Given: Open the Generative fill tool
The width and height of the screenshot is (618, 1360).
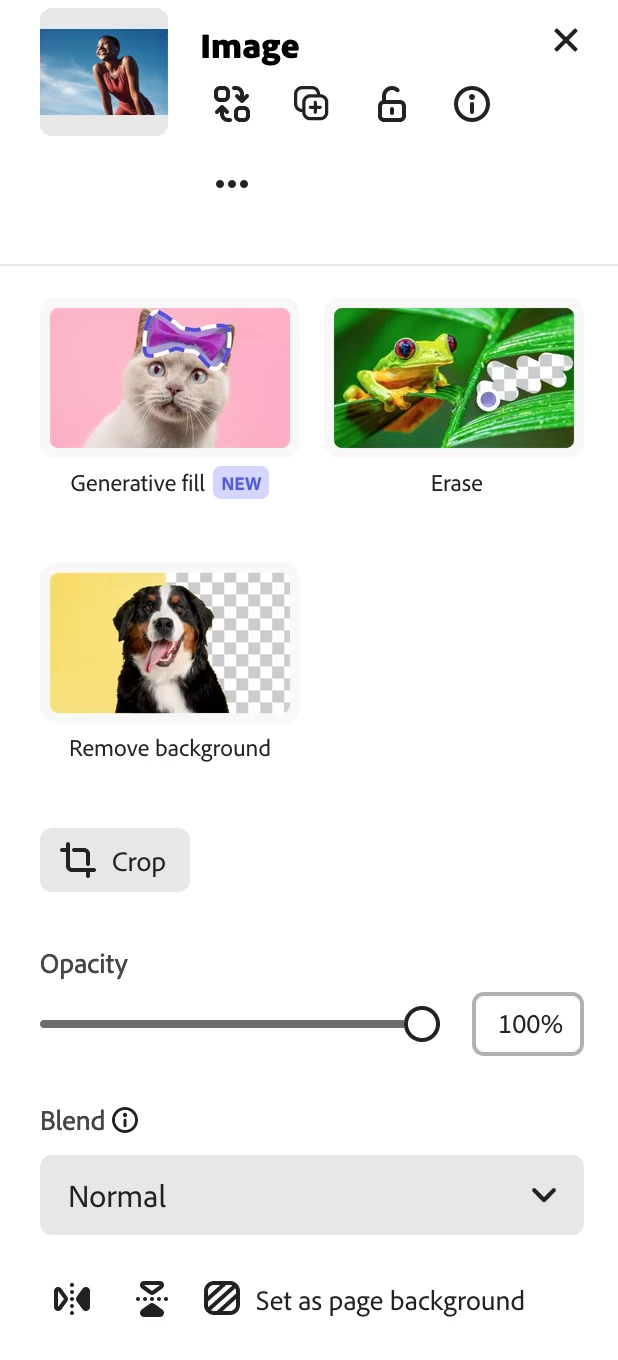Looking at the screenshot, I should coord(170,378).
